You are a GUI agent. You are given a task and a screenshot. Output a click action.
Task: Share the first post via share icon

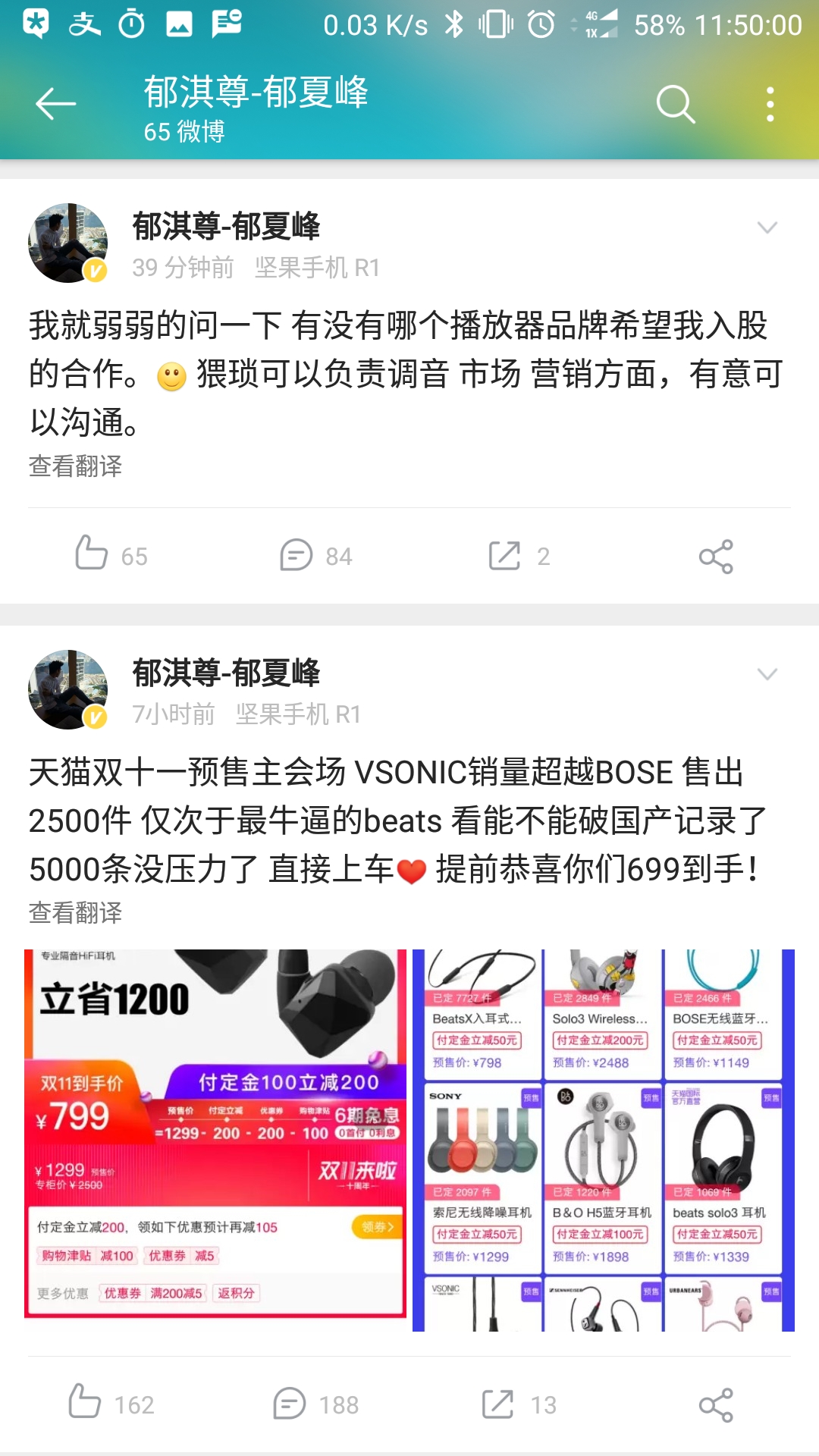tap(716, 555)
